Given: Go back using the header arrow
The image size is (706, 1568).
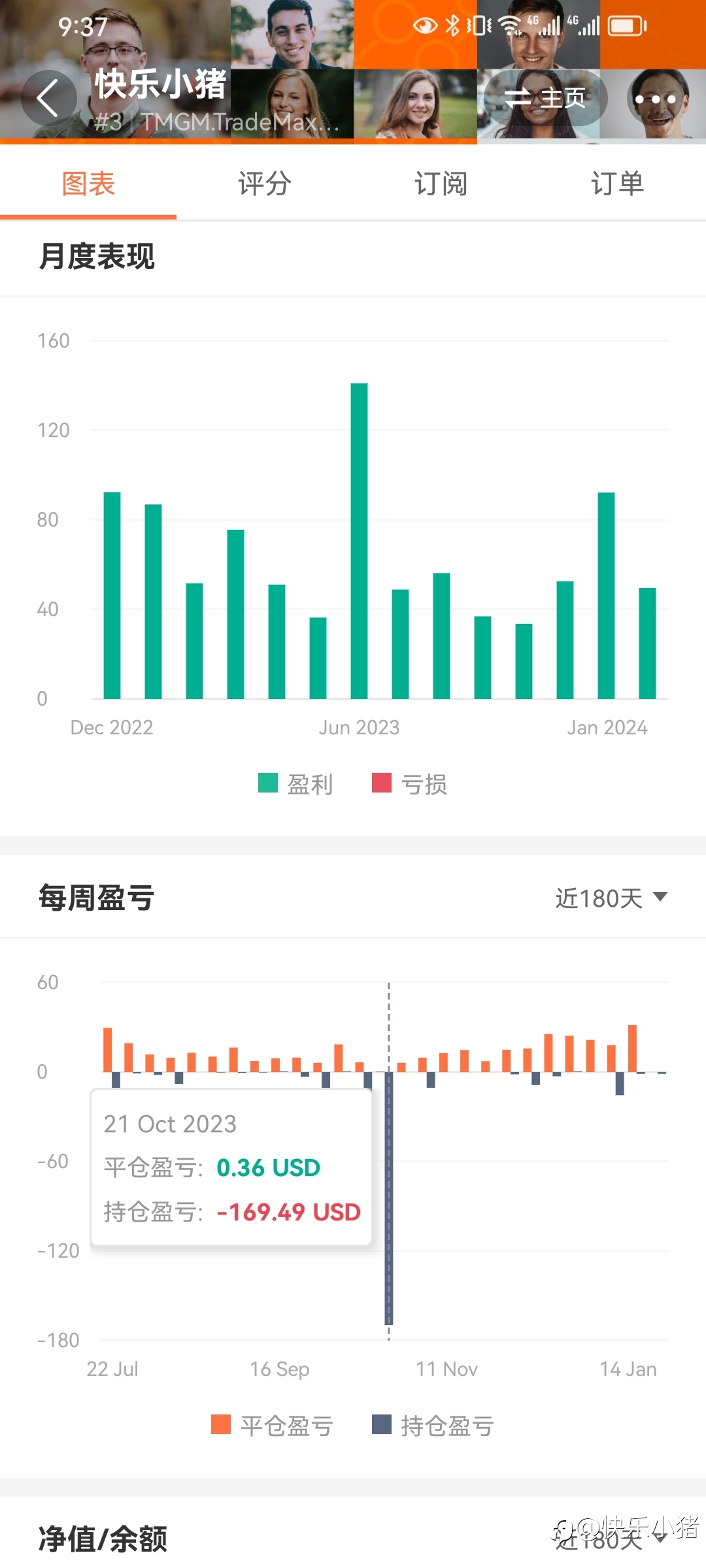Looking at the screenshot, I should point(48,98).
